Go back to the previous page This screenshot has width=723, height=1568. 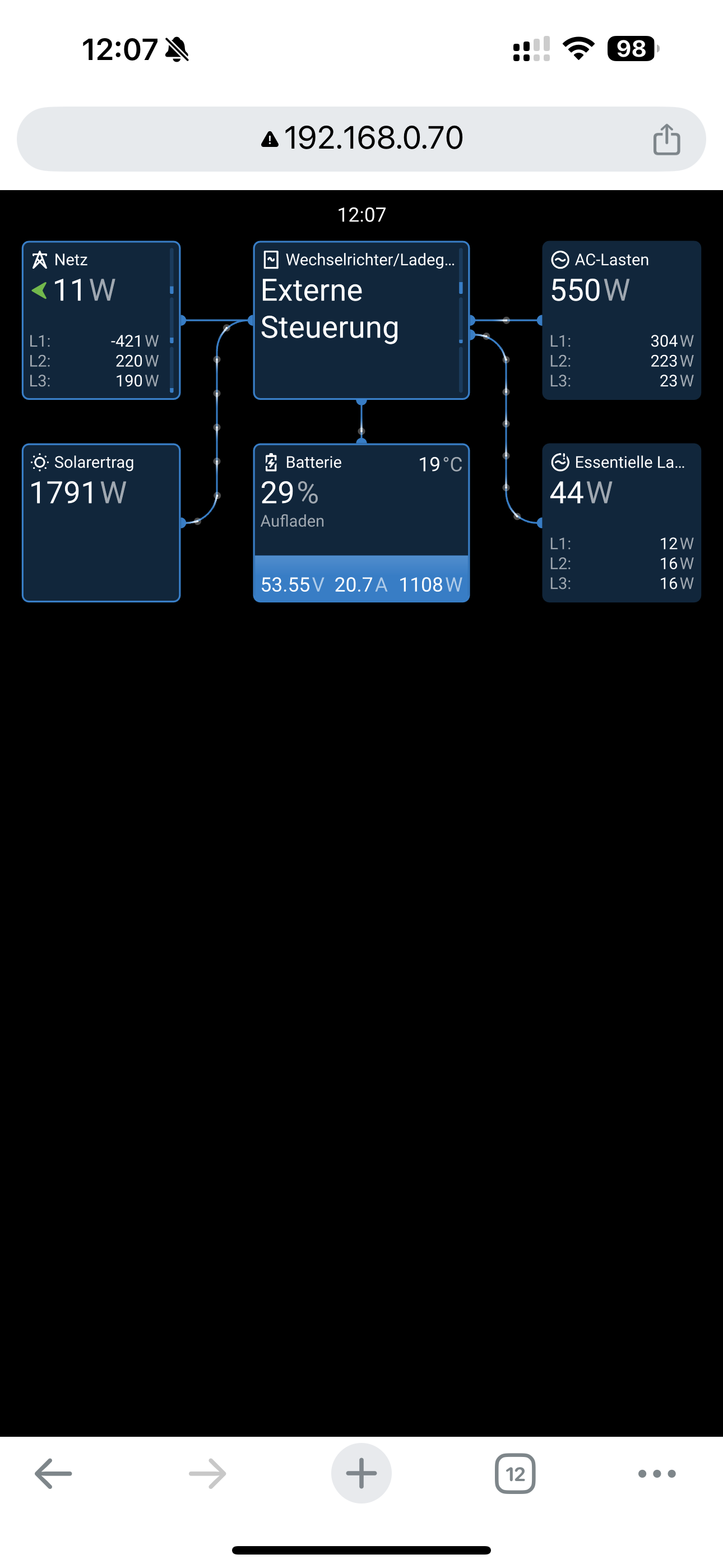[54, 1474]
